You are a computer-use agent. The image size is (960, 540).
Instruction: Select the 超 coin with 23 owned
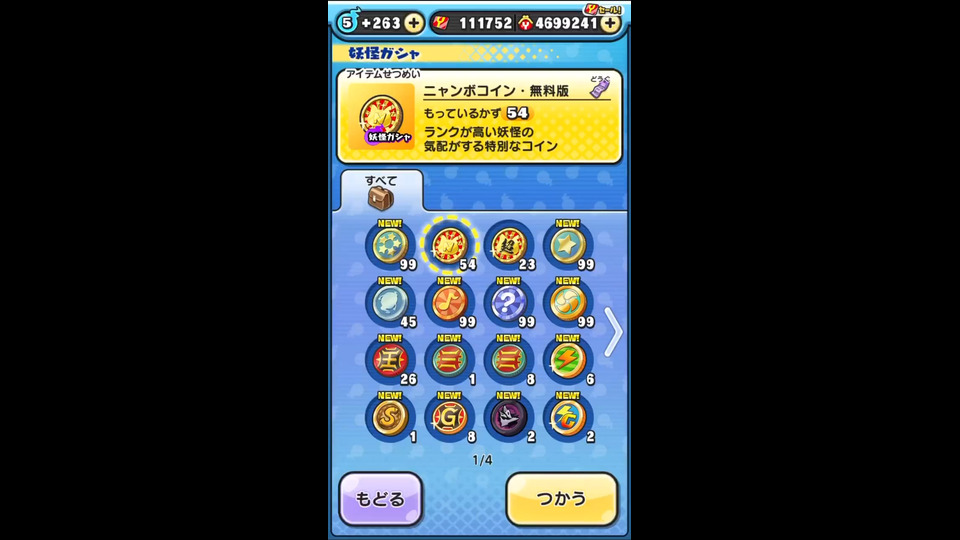pyautogui.click(x=508, y=244)
